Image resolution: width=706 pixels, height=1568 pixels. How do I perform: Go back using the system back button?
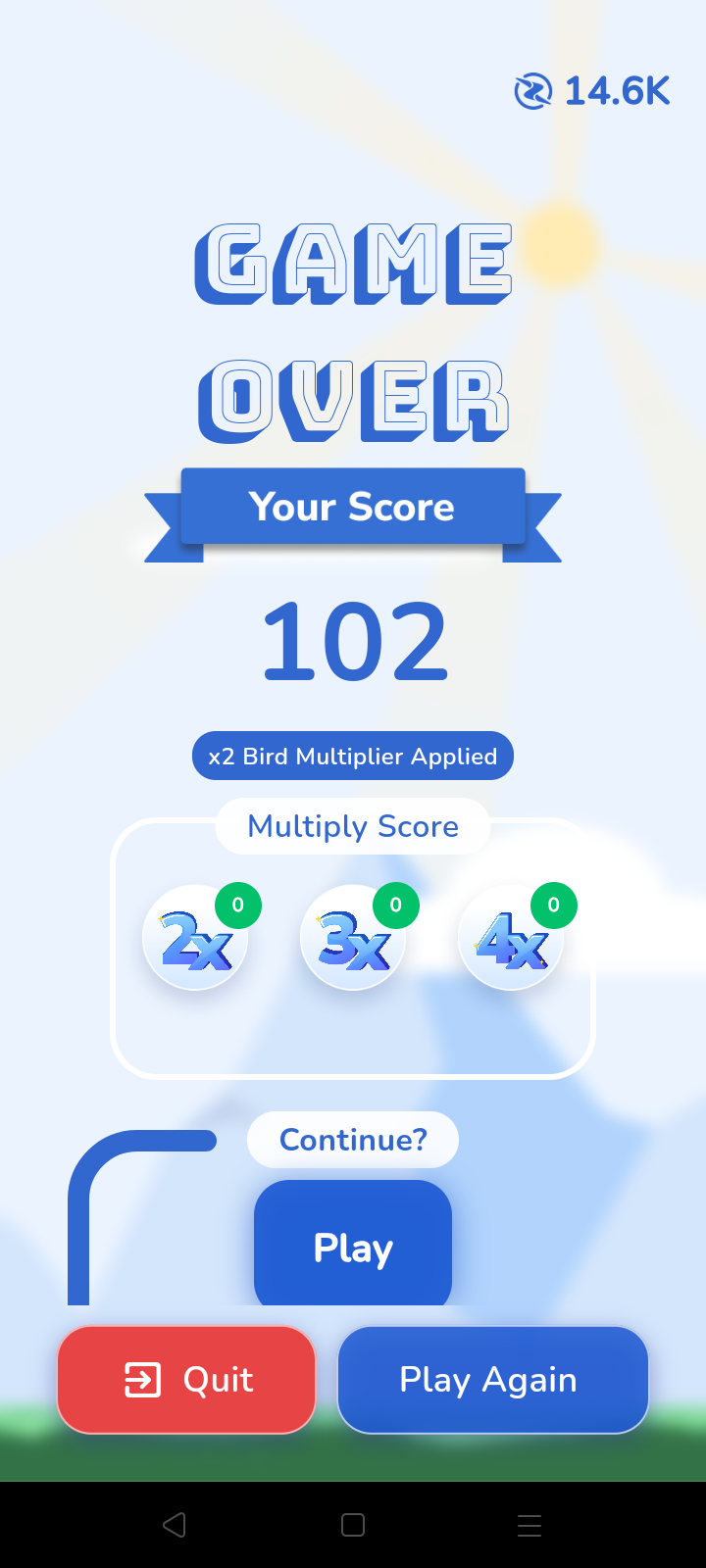[175, 1525]
